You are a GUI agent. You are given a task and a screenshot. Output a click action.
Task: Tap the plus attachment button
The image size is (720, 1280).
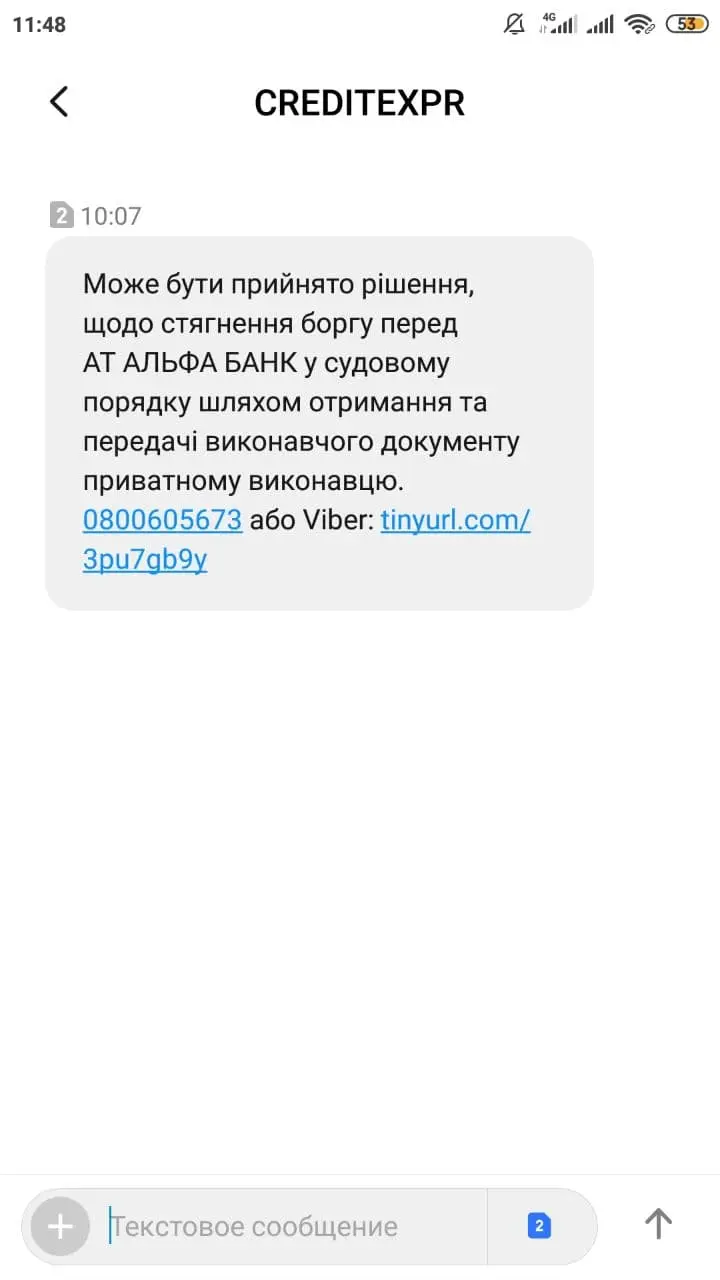point(60,1226)
